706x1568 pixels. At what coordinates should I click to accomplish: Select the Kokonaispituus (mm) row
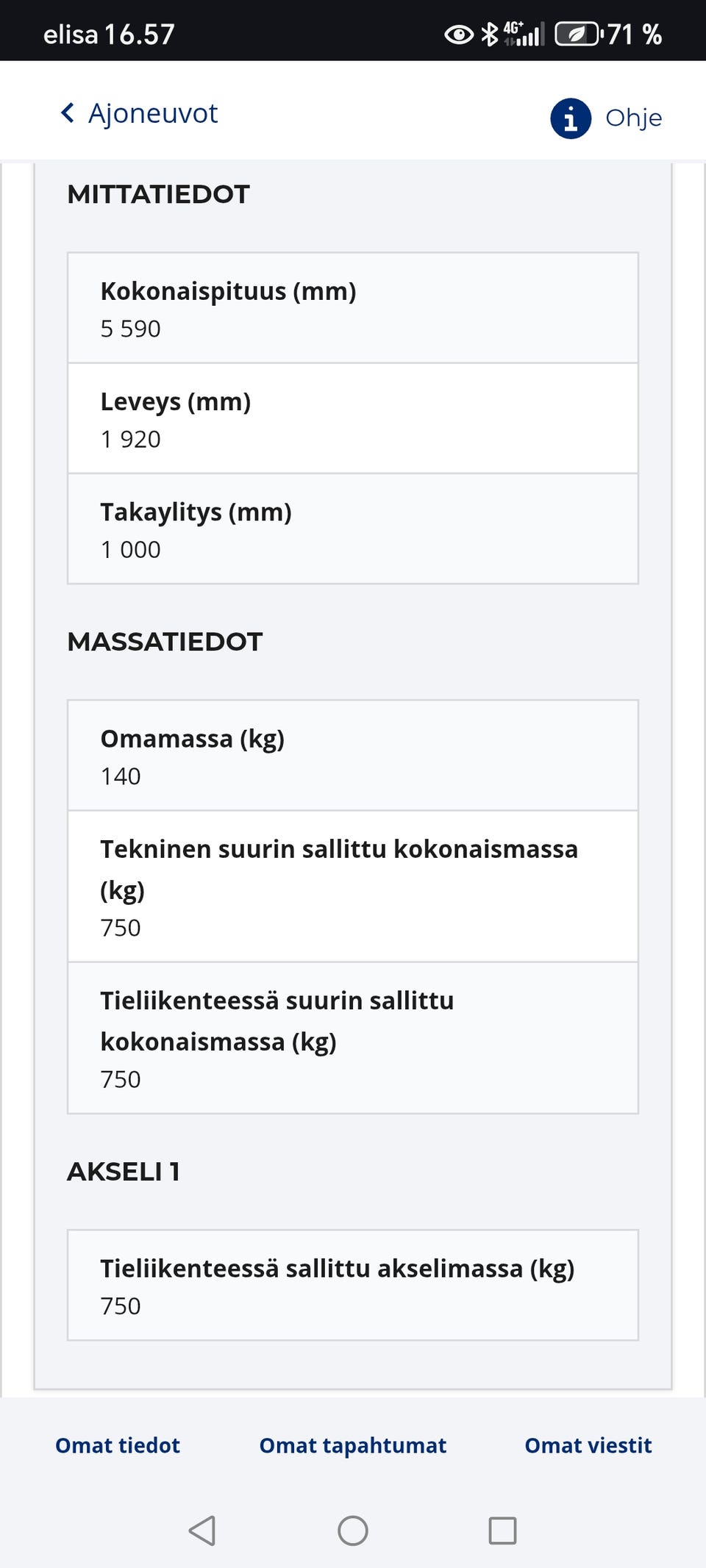[x=352, y=309]
